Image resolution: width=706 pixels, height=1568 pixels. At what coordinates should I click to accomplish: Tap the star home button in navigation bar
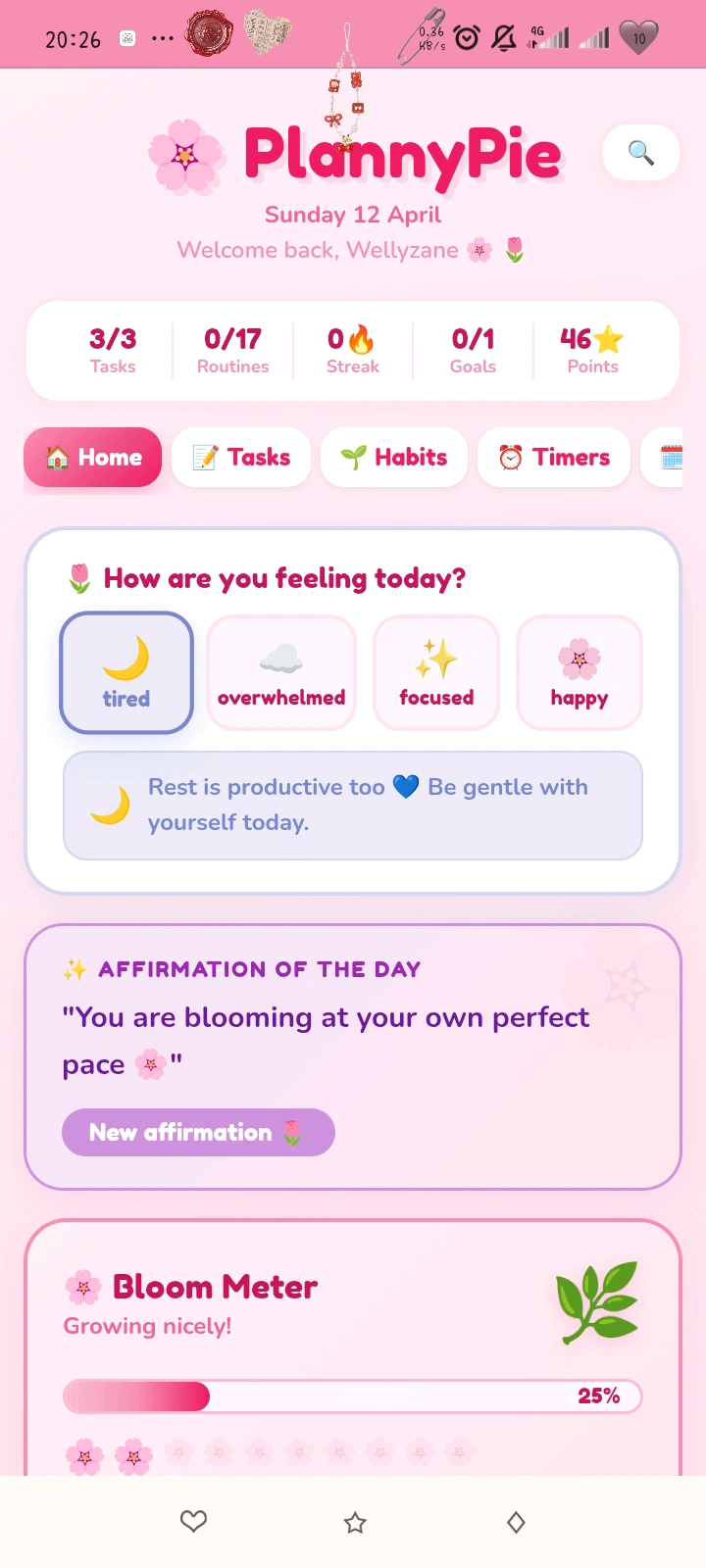[355, 1522]
